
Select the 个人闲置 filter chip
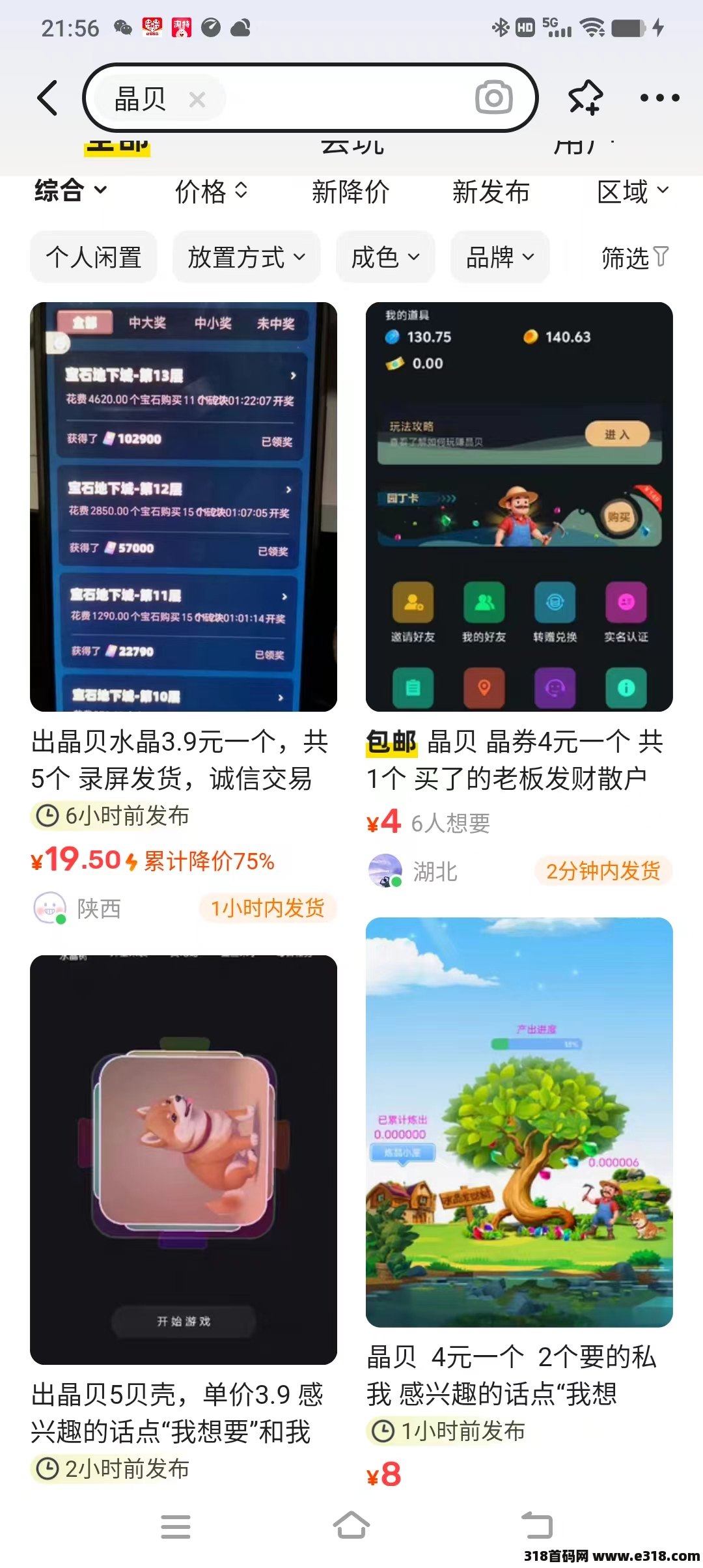point(94,257)
